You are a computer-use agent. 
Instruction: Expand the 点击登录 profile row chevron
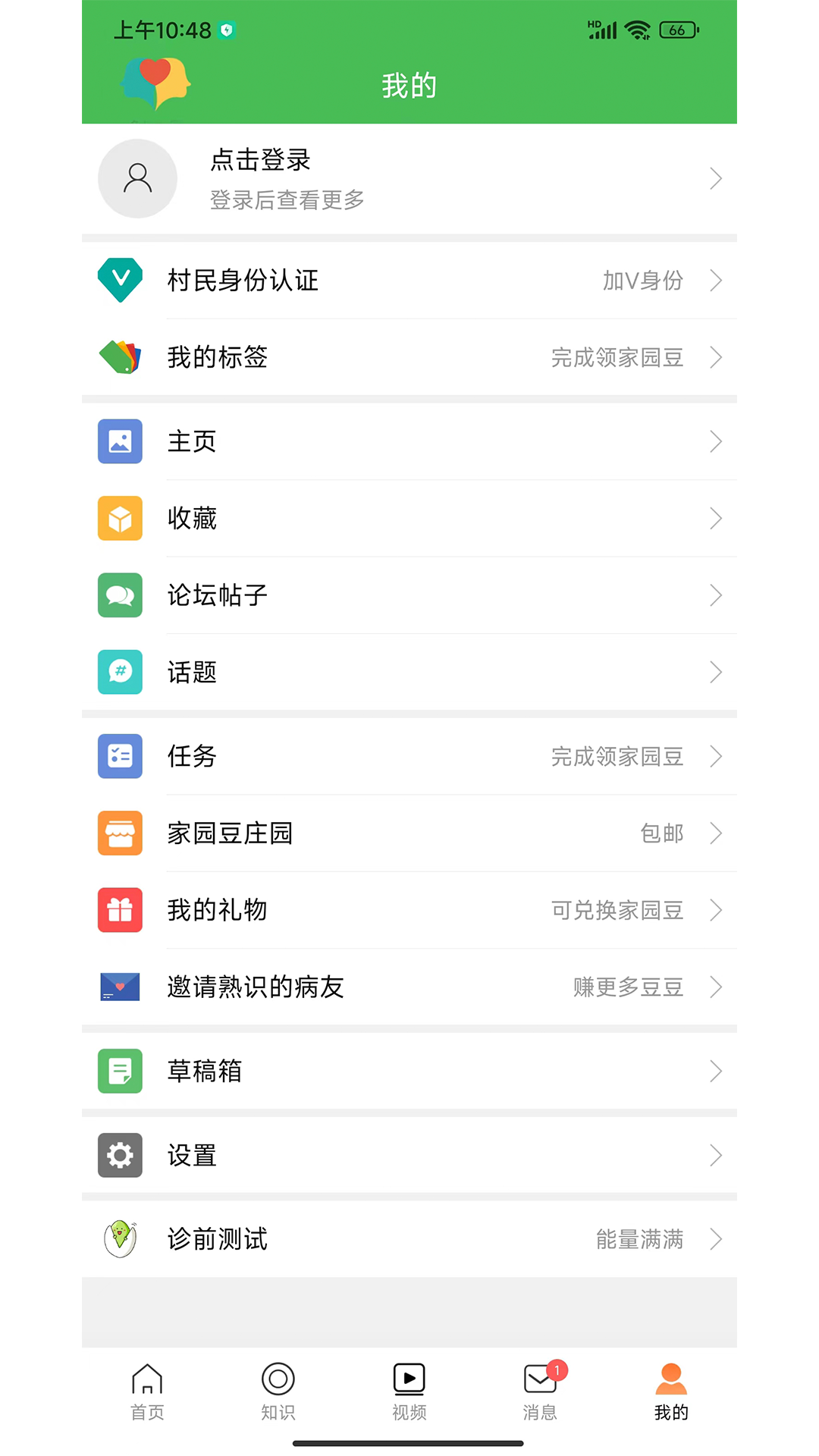pos(716,178)
